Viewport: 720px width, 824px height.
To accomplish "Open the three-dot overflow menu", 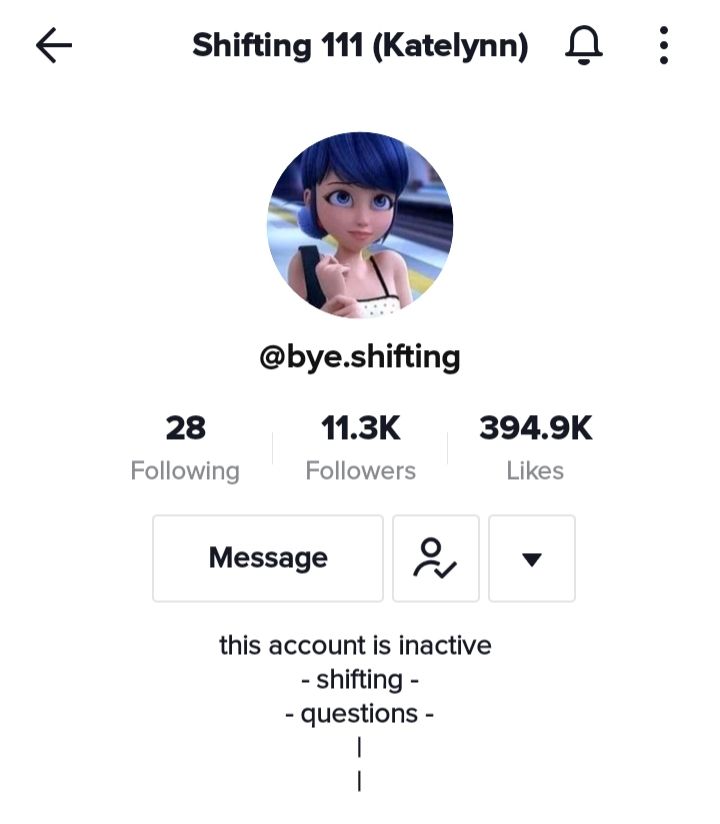I will pos(663,46).
